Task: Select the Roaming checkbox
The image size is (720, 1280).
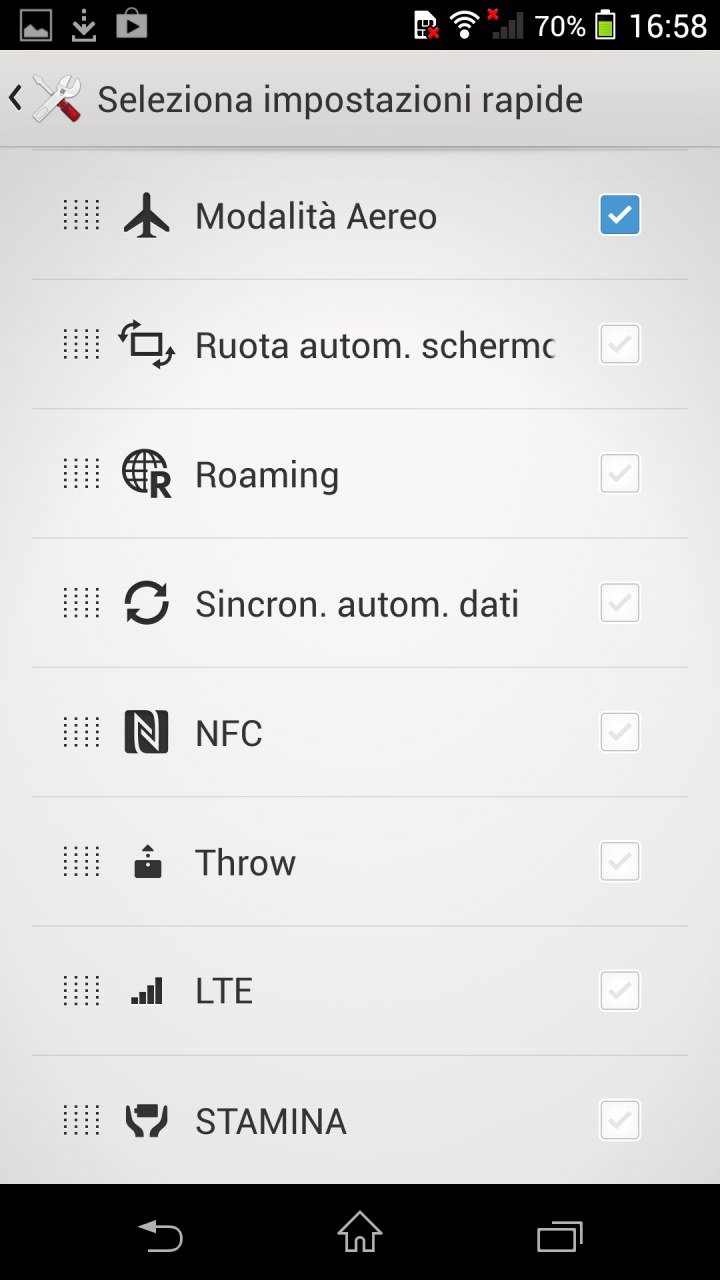Action: 620,473
